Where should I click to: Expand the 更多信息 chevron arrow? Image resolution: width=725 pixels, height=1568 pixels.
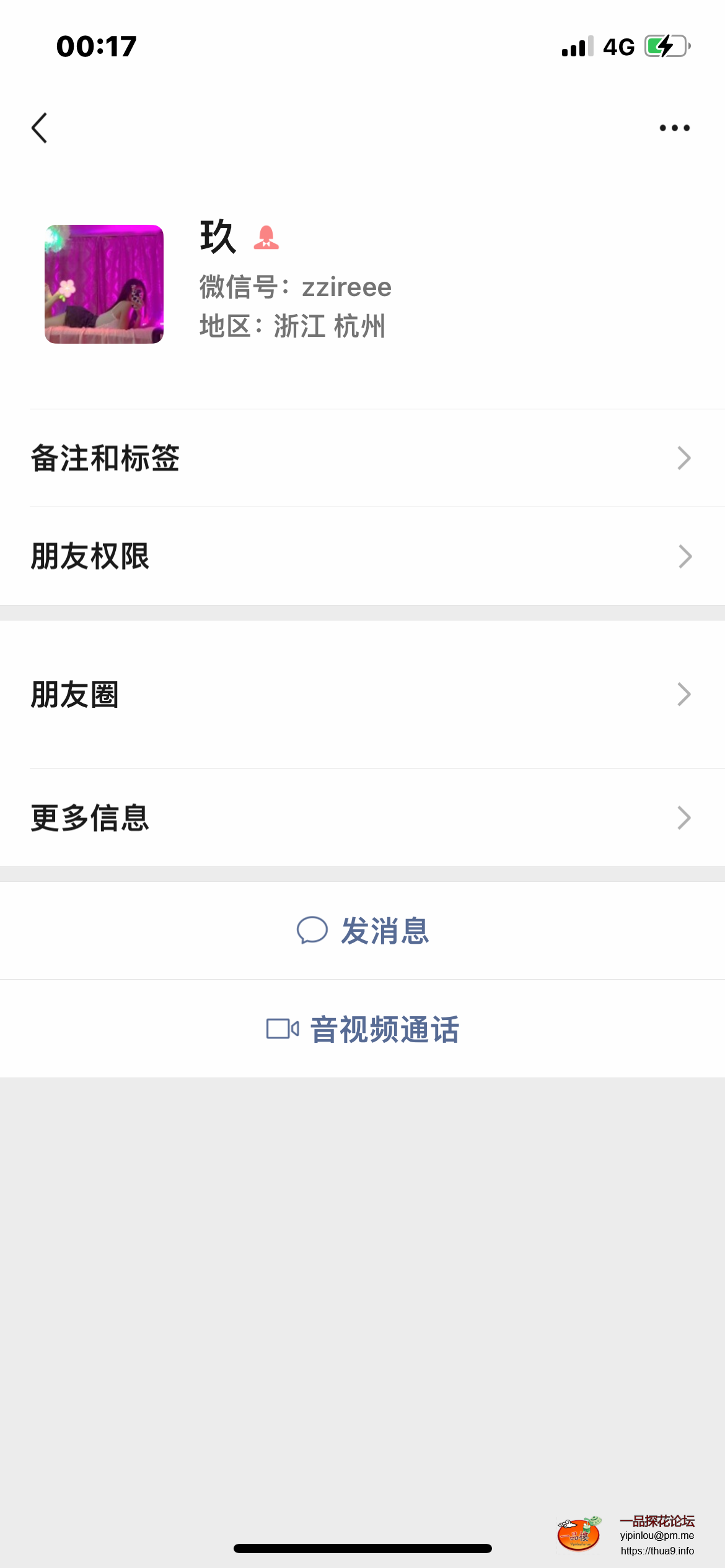684,817
